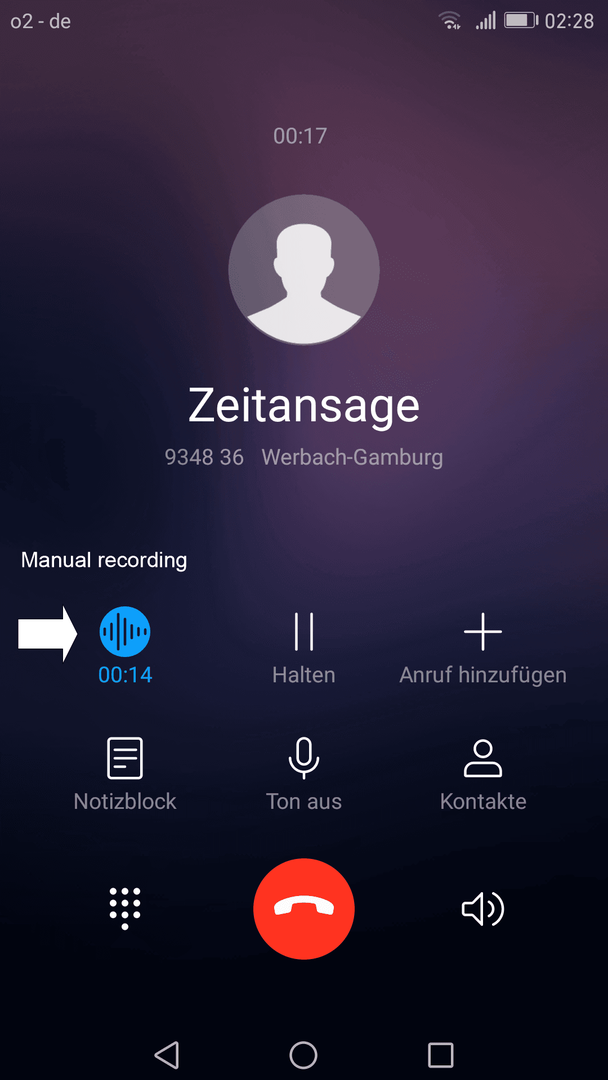The height and width of the screenshot is (1080, 608).
Task: Go back using the navigation bar
Action: [167, 1054]
